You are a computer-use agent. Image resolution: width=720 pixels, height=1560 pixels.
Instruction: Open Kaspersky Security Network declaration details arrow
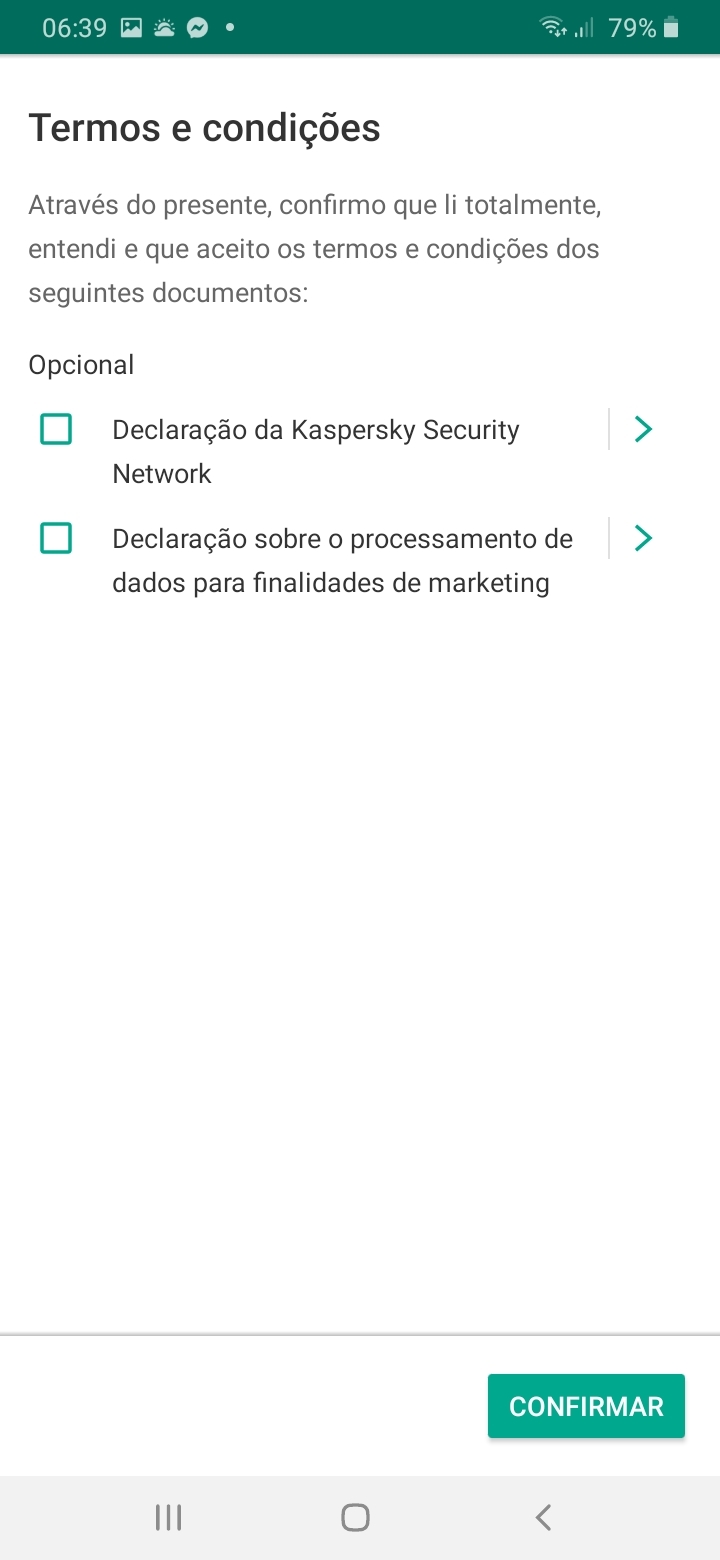(x=643, y=430)
